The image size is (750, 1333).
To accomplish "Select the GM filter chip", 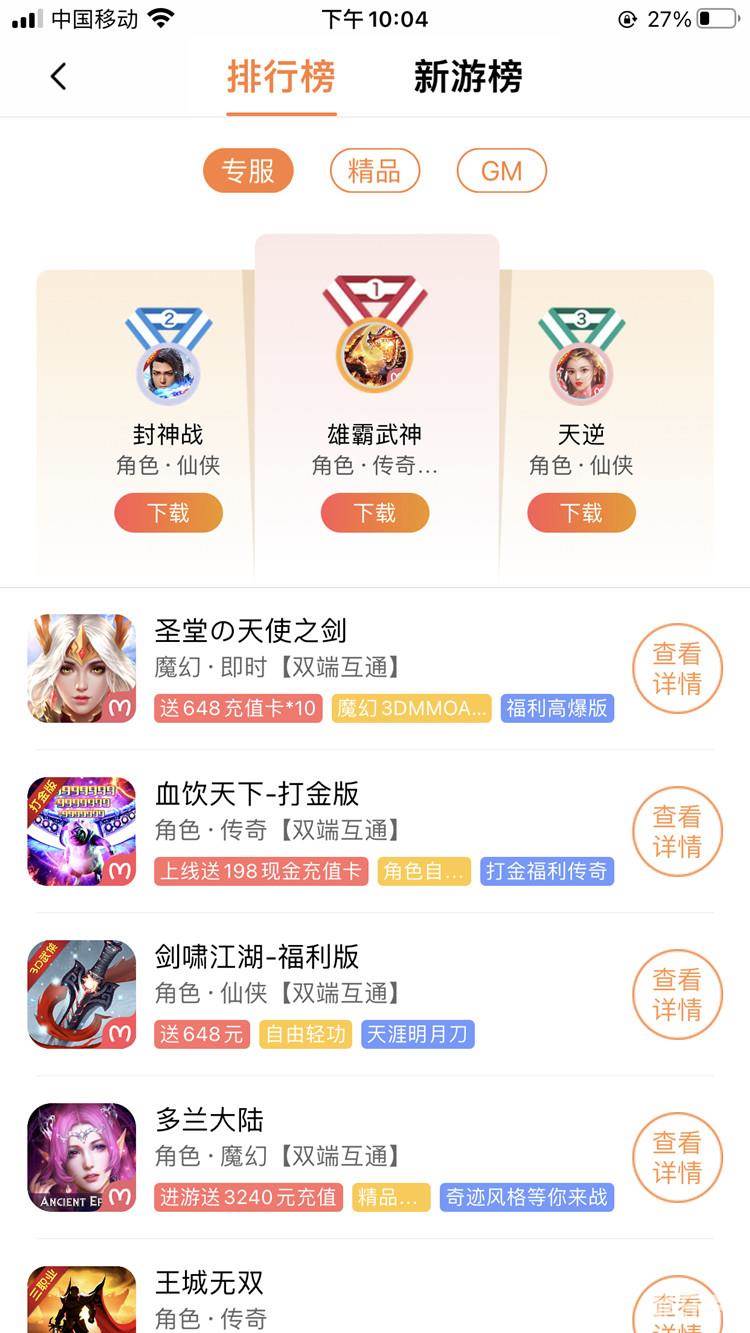I will [x=501, y=171].
